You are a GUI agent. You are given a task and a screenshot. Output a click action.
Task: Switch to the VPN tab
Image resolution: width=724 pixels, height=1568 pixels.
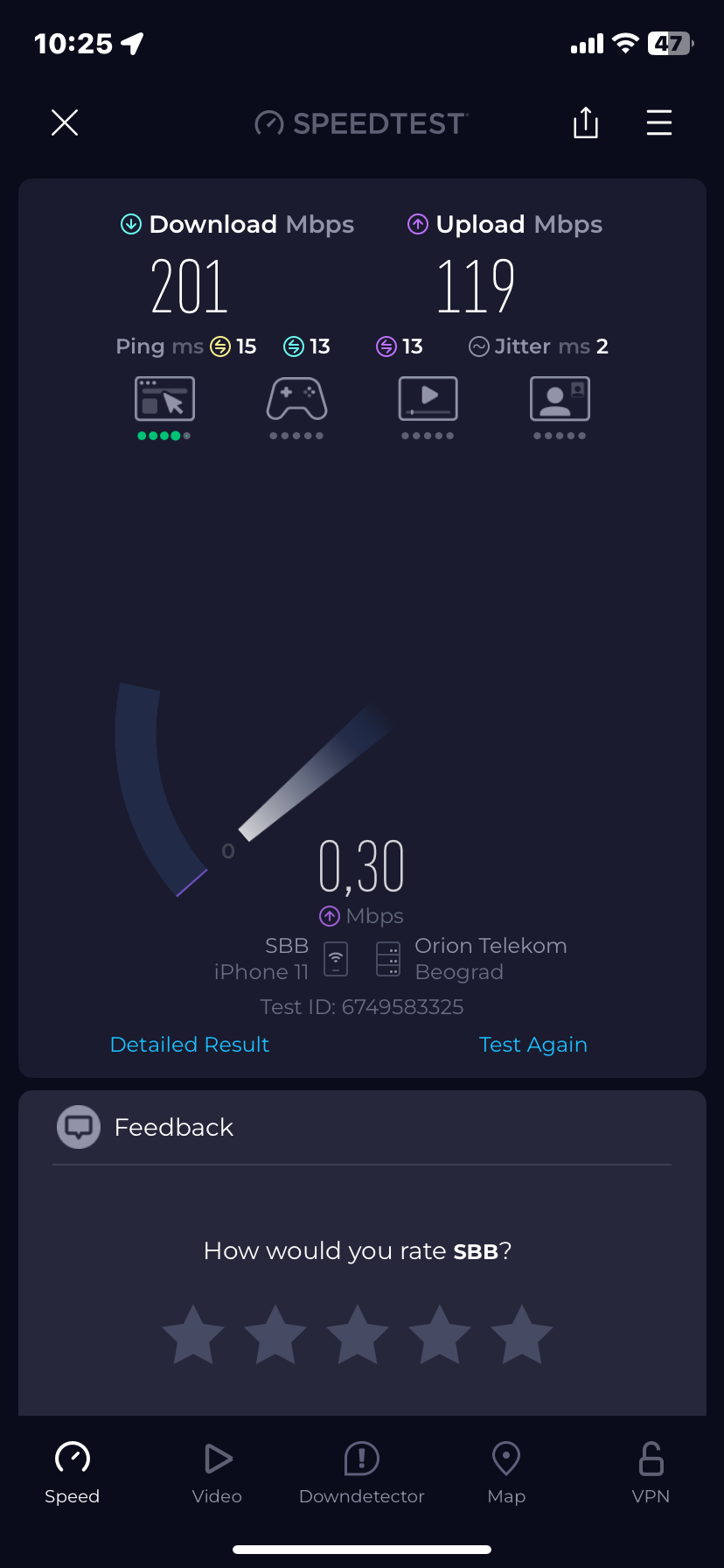[x=651, y=1473]
